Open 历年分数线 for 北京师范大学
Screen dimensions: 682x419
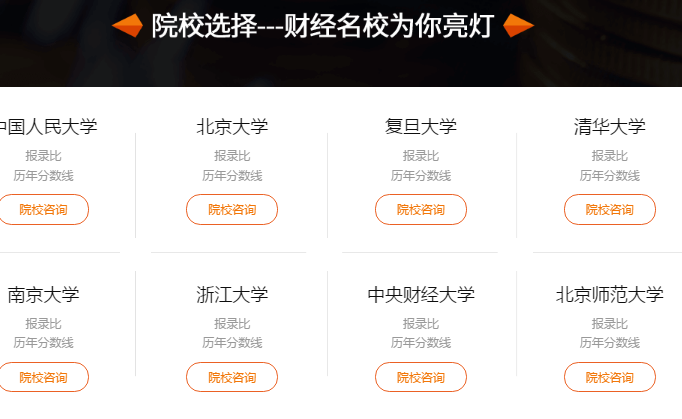click(609, 343)
